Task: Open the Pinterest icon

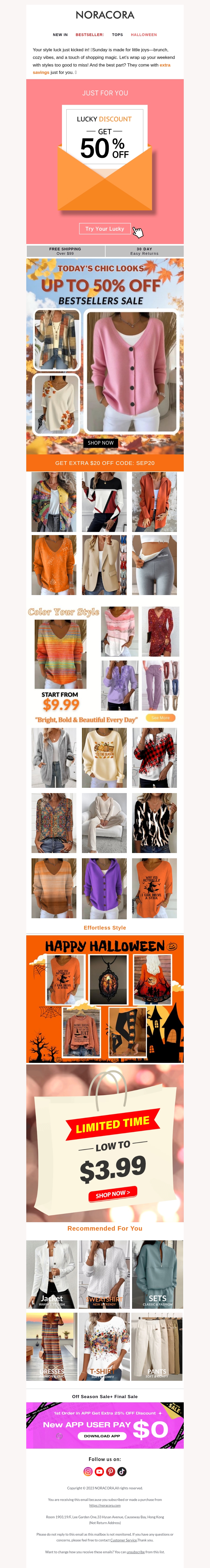Action: (111, 1471)
